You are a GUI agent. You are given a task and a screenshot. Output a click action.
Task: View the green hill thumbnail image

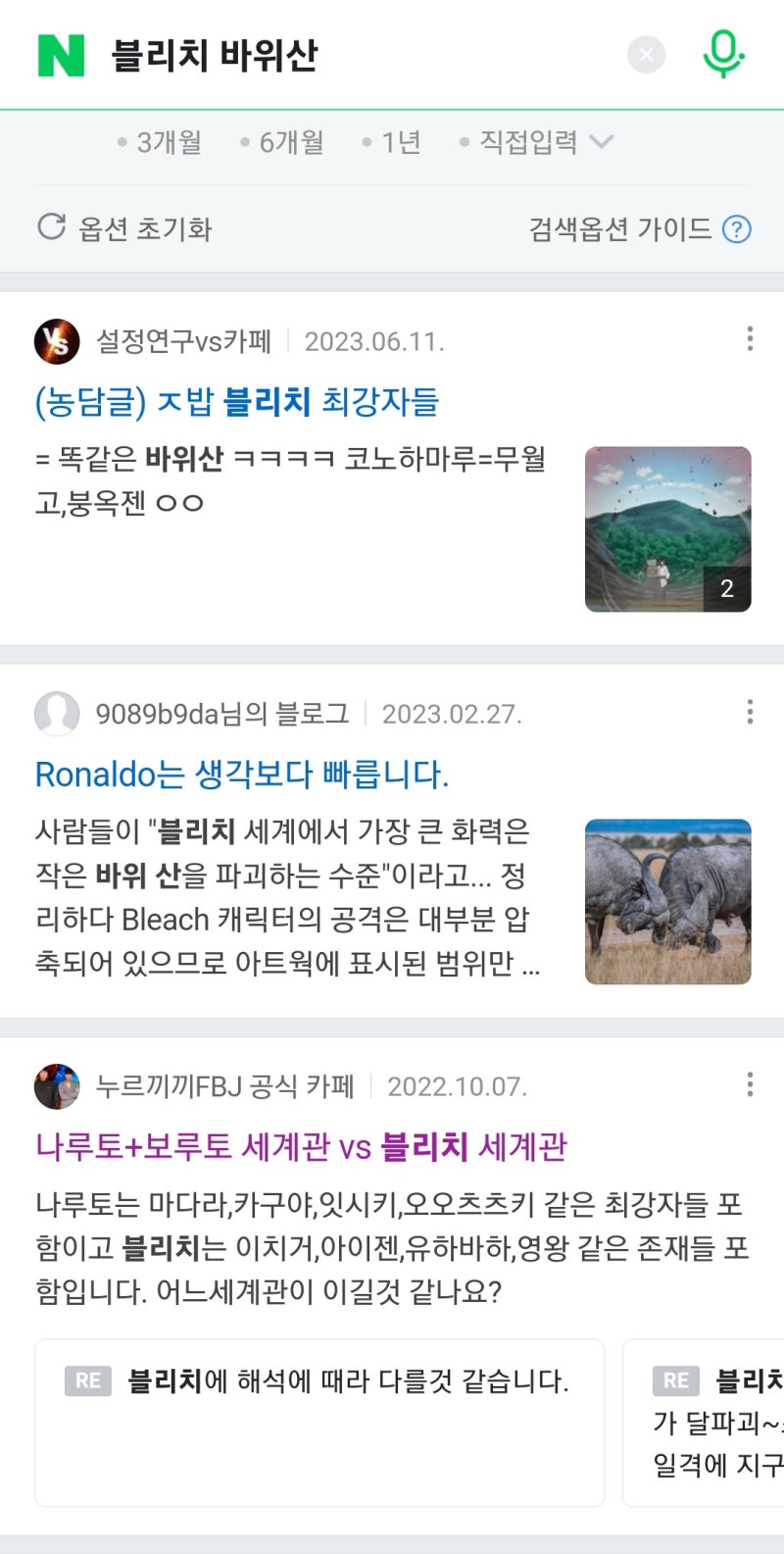click(667, 529)
